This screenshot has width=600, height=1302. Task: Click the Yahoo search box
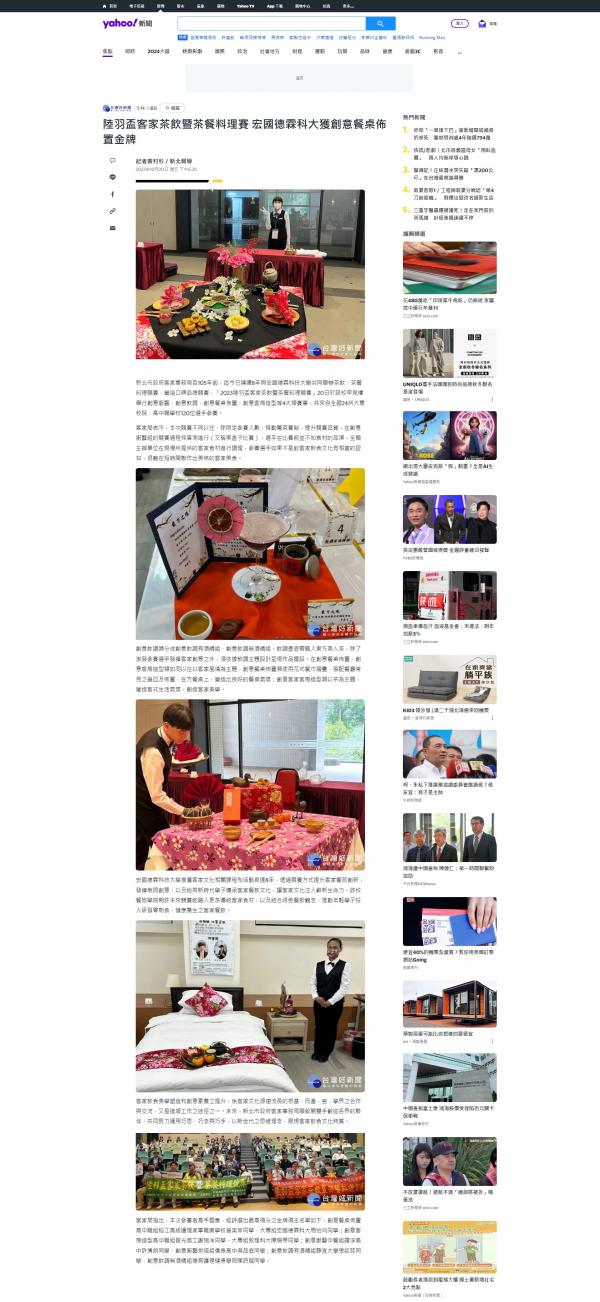coord(271,23)
